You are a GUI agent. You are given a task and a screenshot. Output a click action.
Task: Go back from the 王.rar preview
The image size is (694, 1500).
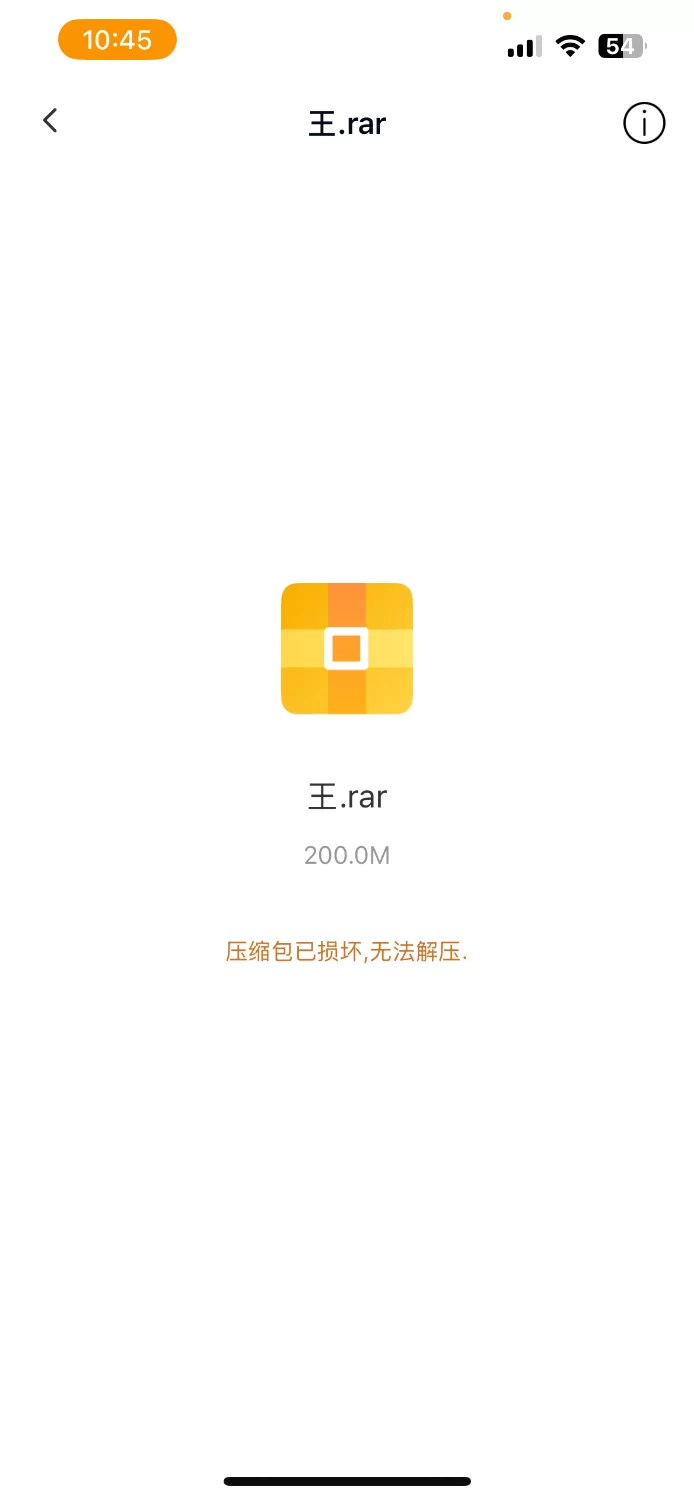click(50, 121)
